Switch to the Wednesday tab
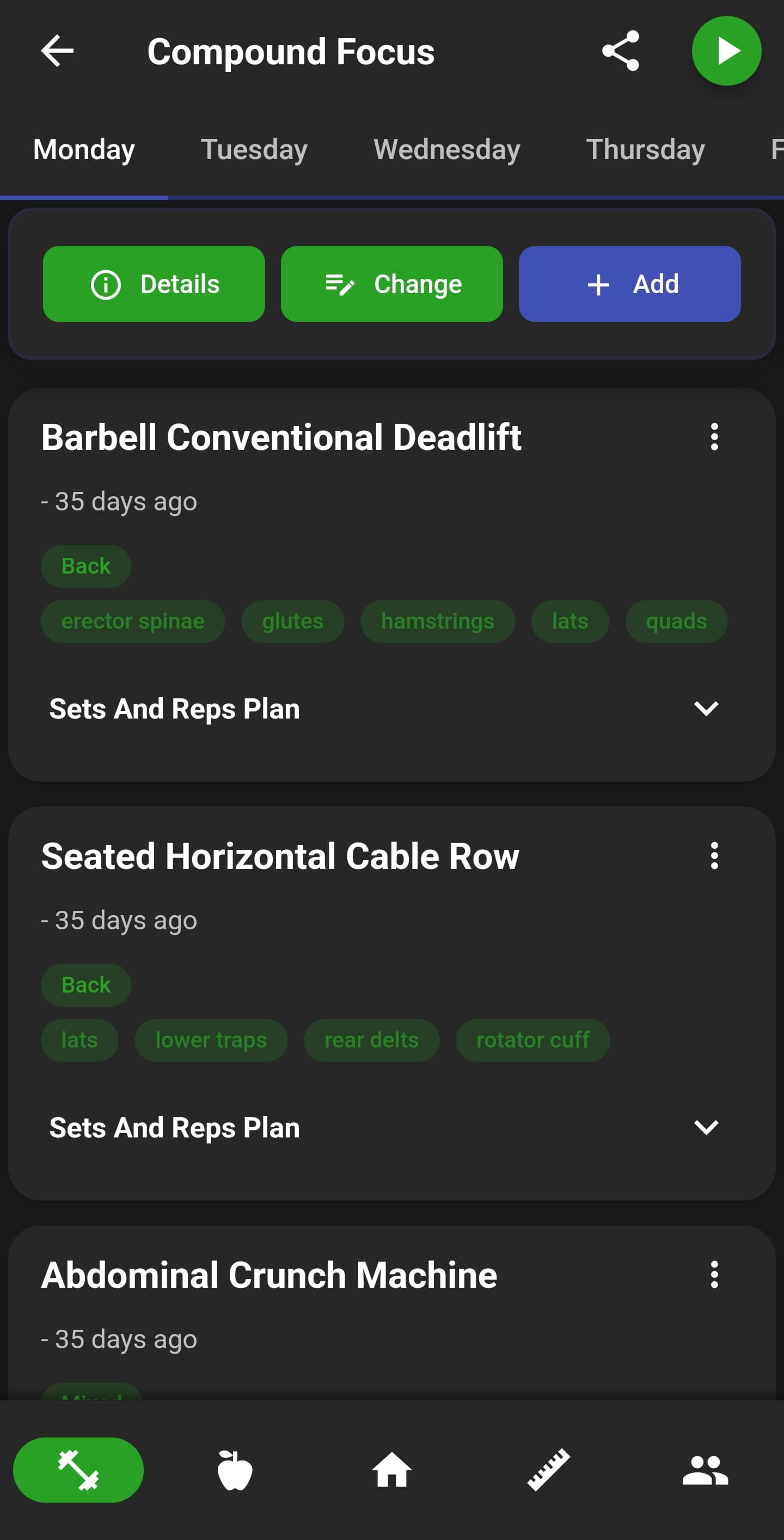The height and width of the screenshot is (1540, 784). pyautogui.click(x=447, y=149)
